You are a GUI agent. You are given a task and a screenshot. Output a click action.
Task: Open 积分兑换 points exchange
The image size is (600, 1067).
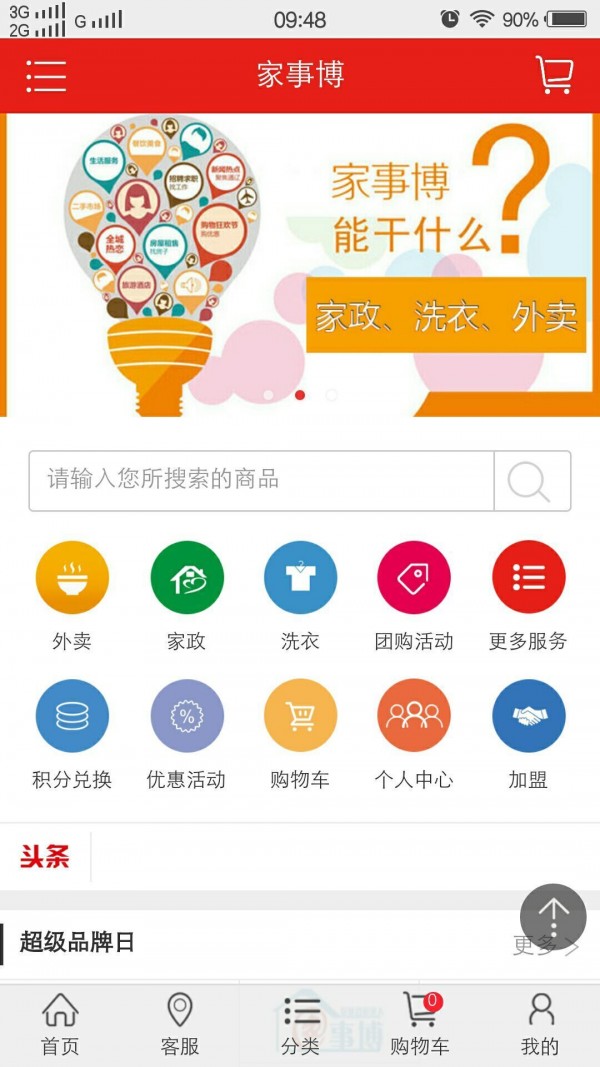coord(72,716)
